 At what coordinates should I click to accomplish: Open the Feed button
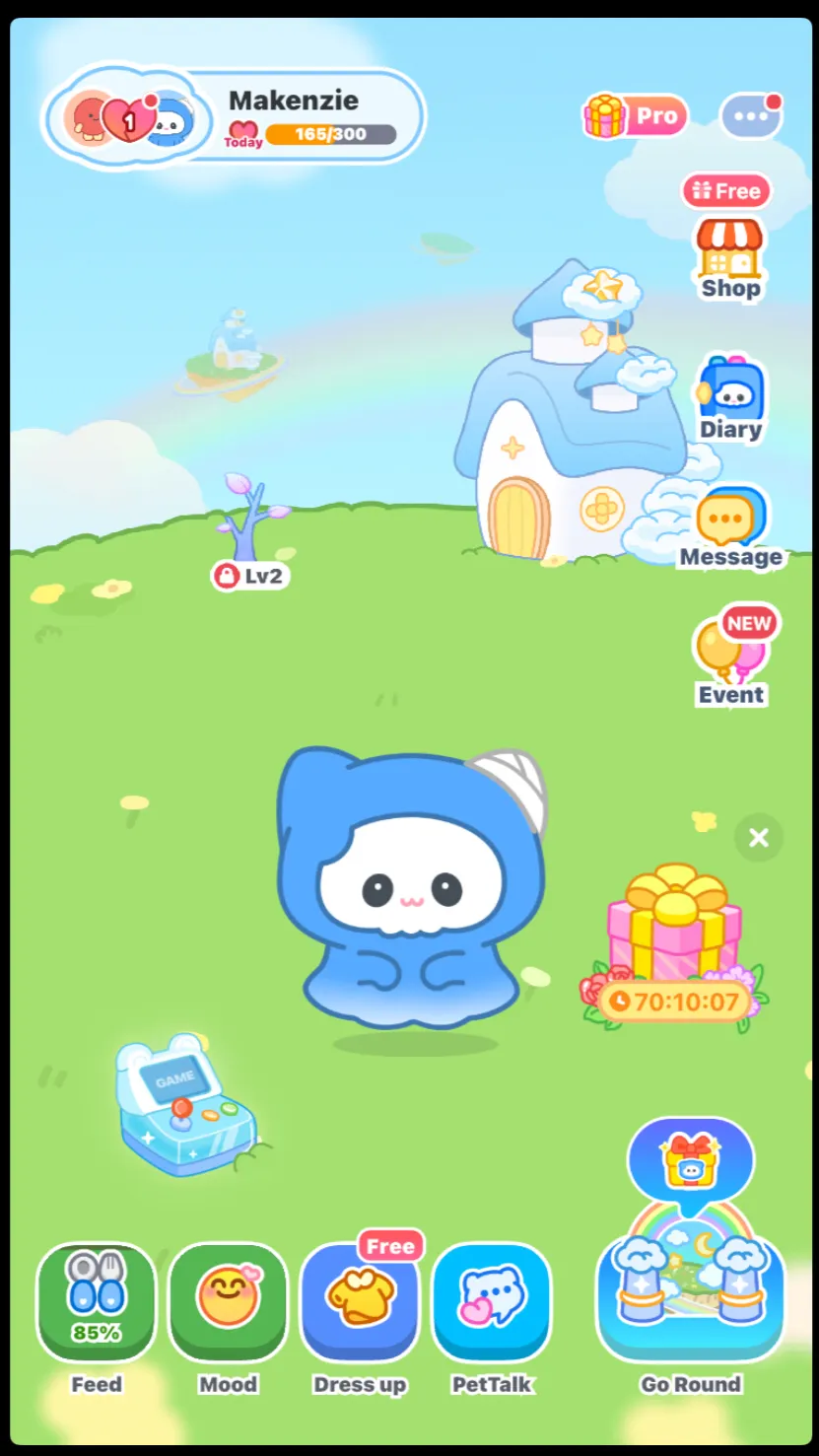tap(97, 1302)
